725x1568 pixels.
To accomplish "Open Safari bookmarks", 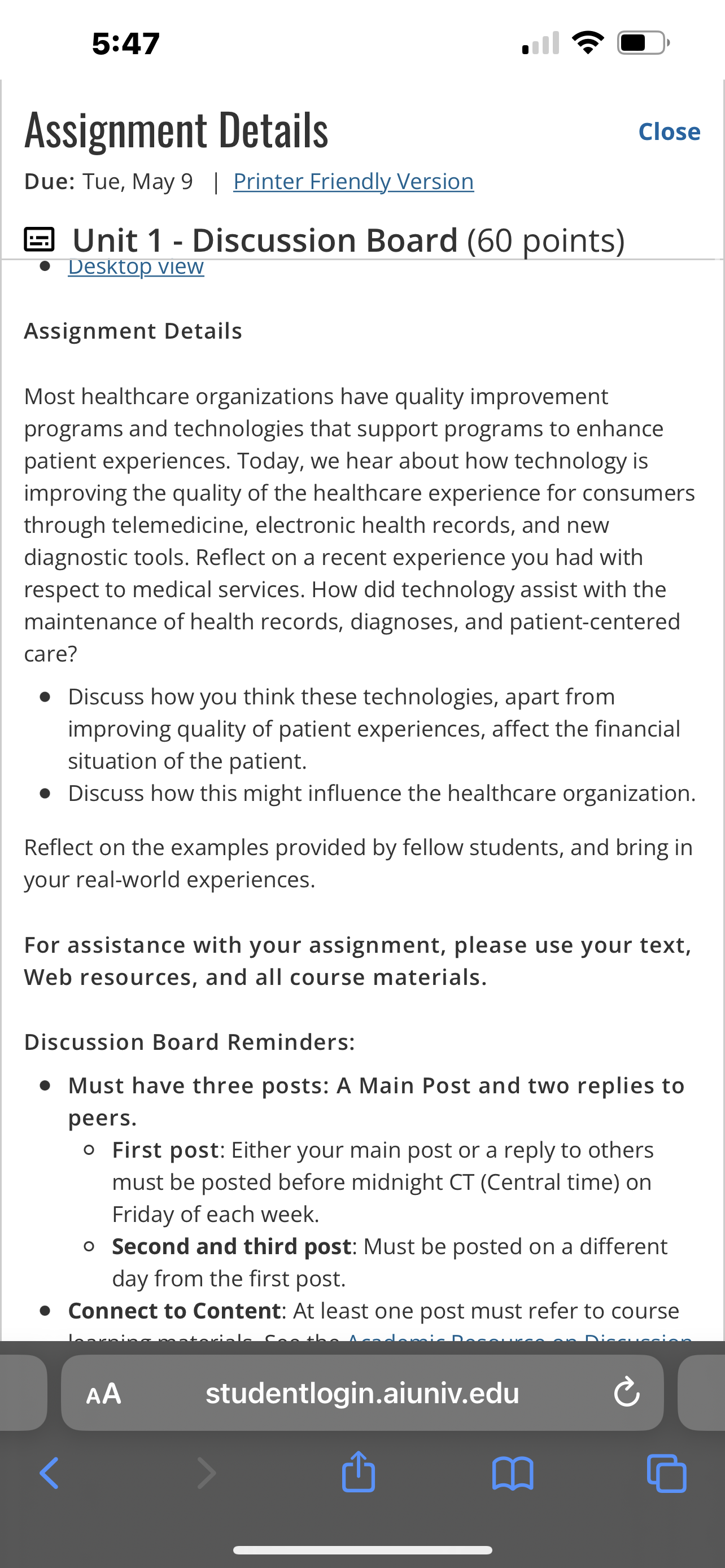I will [513, 1473].
